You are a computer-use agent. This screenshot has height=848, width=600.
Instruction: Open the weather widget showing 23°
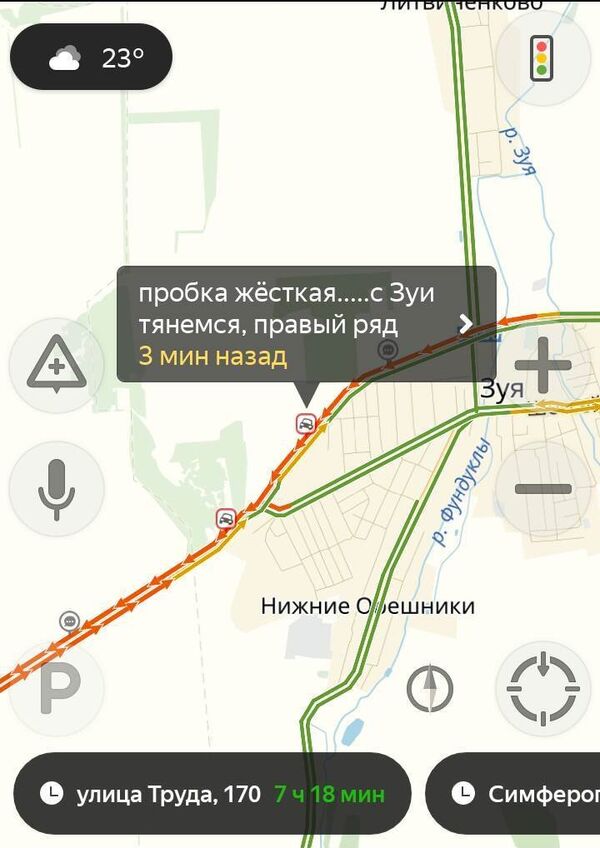pyautogui.click(x=91, y=58)
